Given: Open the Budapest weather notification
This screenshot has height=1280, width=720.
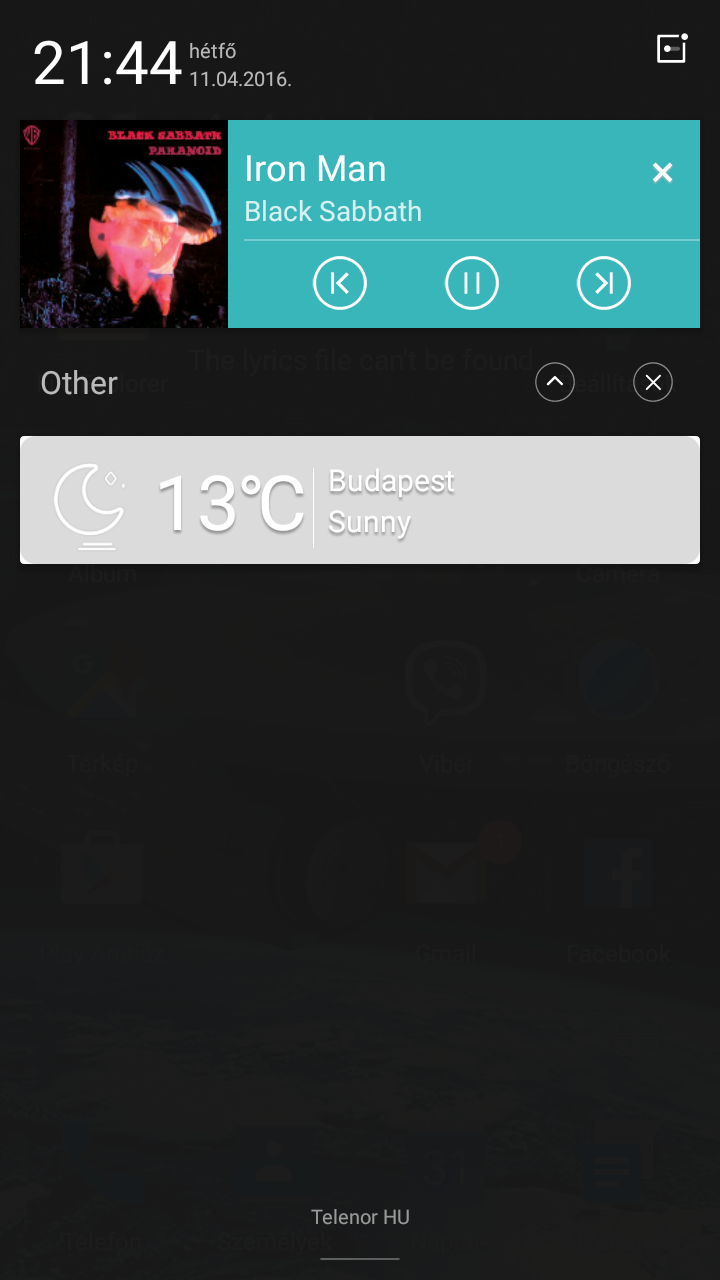Looking at the screenshot, I should click(x=360, y=500).
